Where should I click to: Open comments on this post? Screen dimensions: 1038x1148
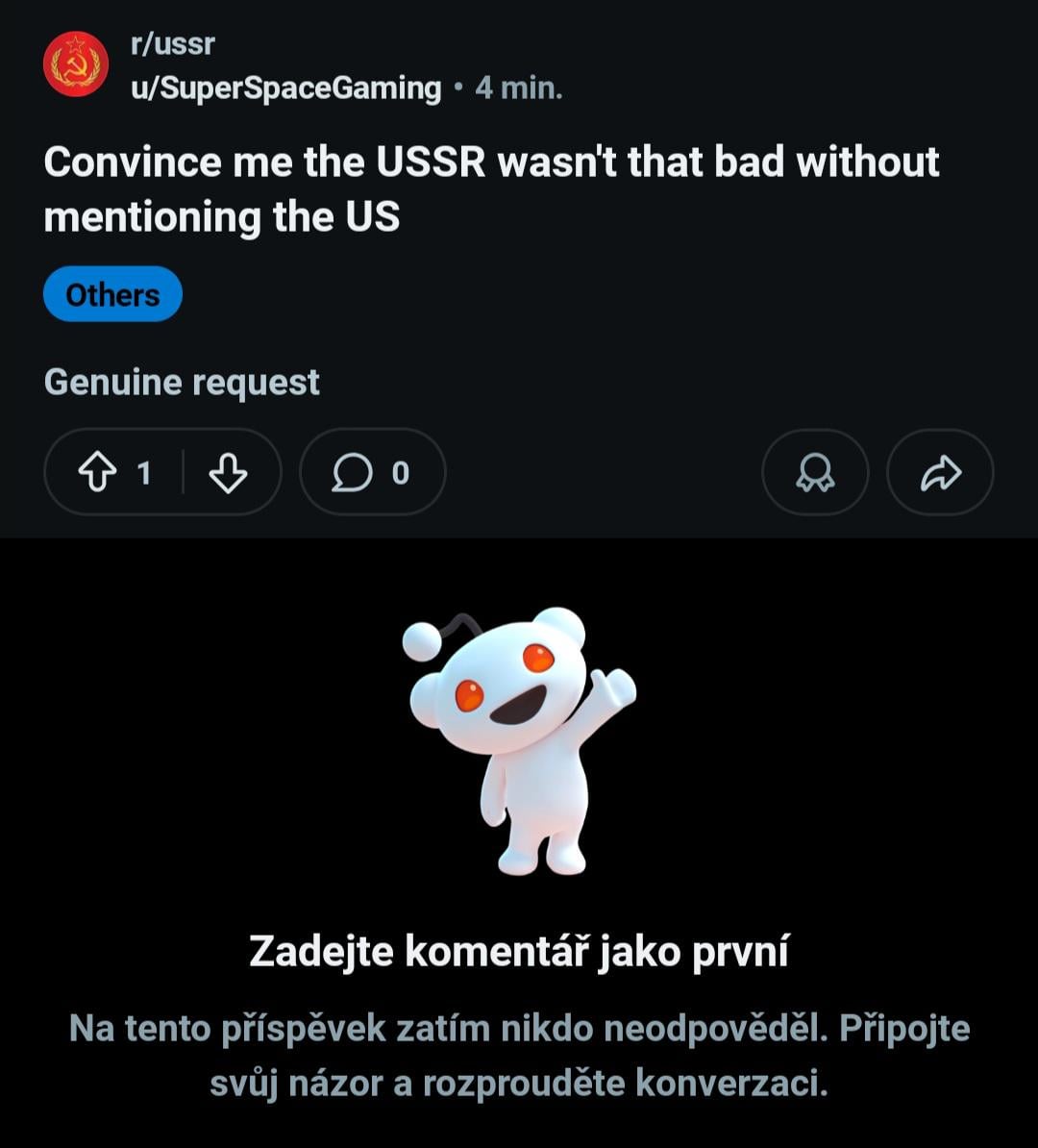click(x=372, y=473)
